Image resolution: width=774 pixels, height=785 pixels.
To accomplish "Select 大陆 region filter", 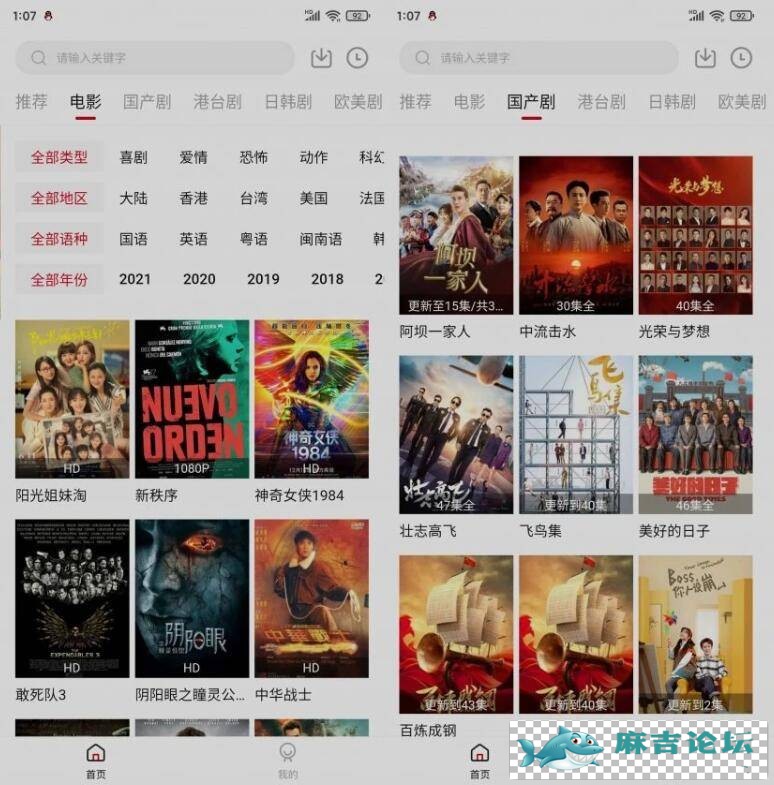I will coord(133,198).
